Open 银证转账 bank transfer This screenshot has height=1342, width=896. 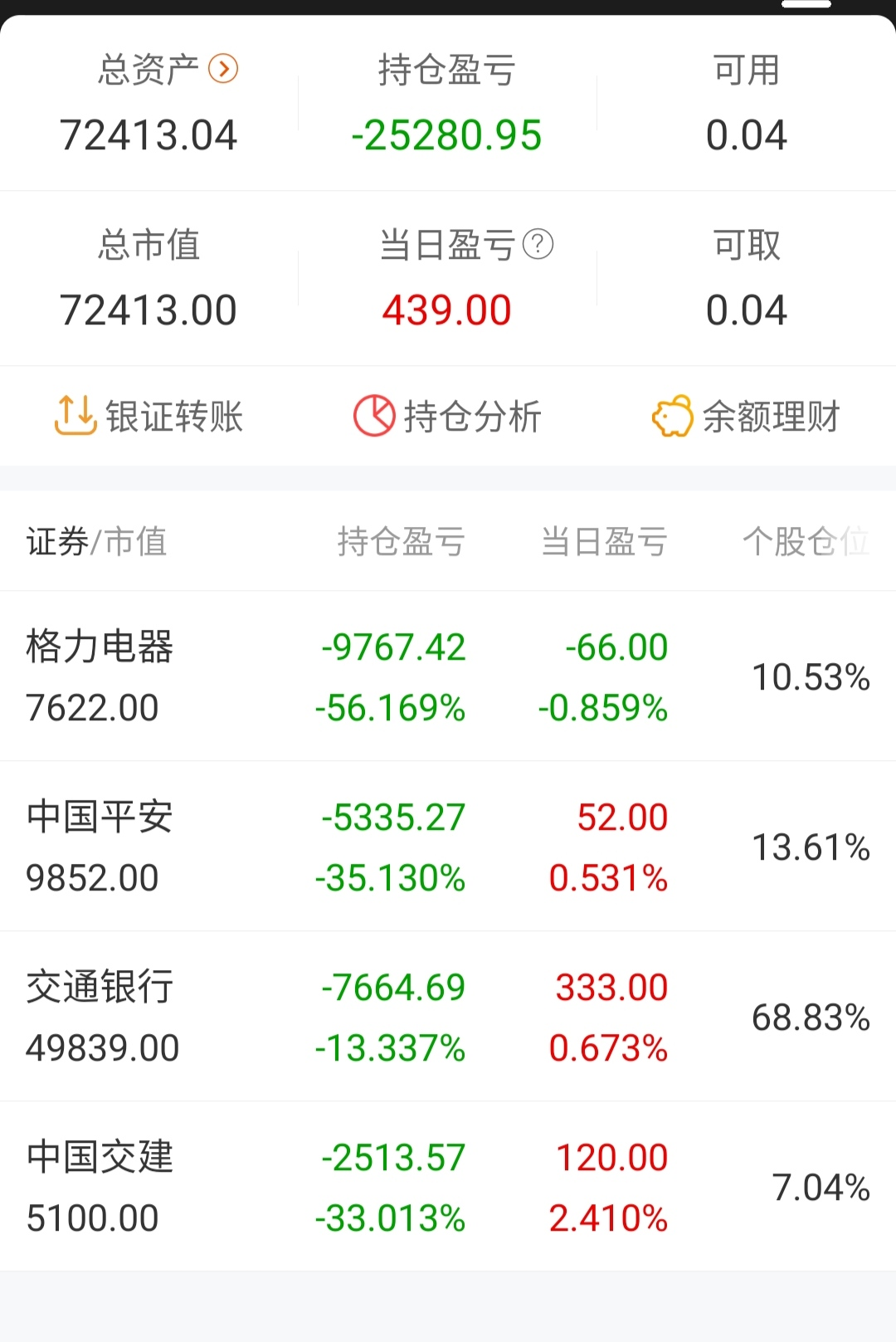[x=149, y=416]
